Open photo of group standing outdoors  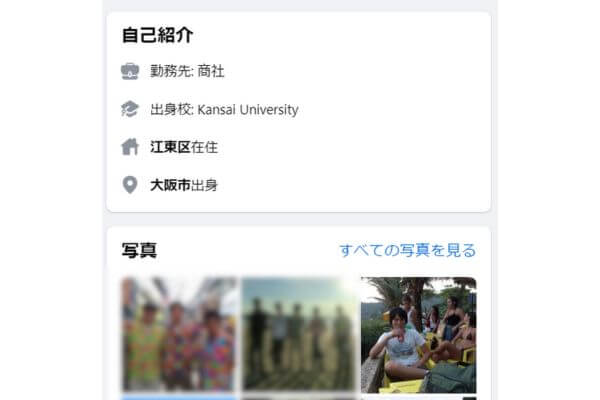click(x=298, y=334)
